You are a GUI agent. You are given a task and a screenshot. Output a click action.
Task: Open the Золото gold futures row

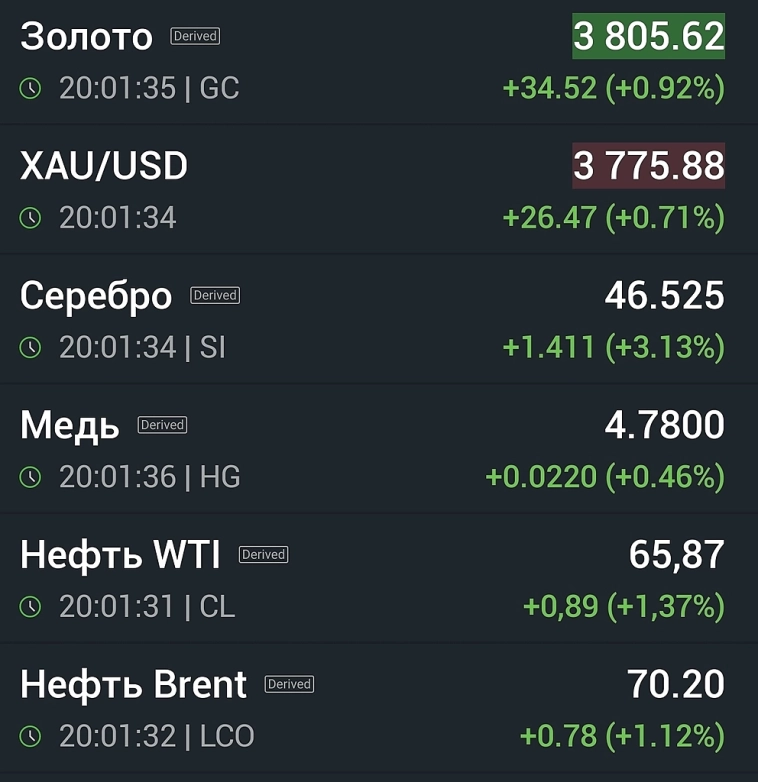coord(378,62)
